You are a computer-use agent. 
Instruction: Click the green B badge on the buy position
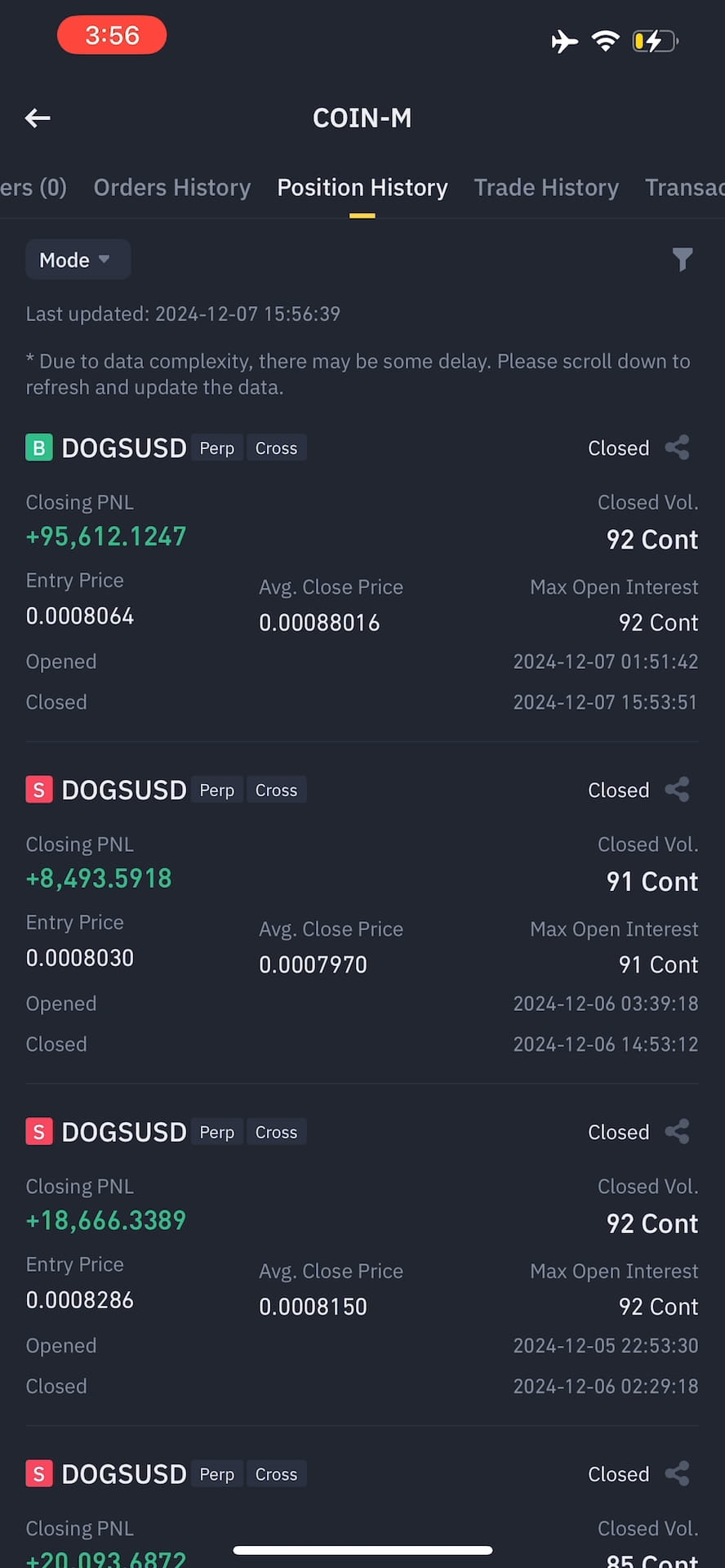point(38,448)
